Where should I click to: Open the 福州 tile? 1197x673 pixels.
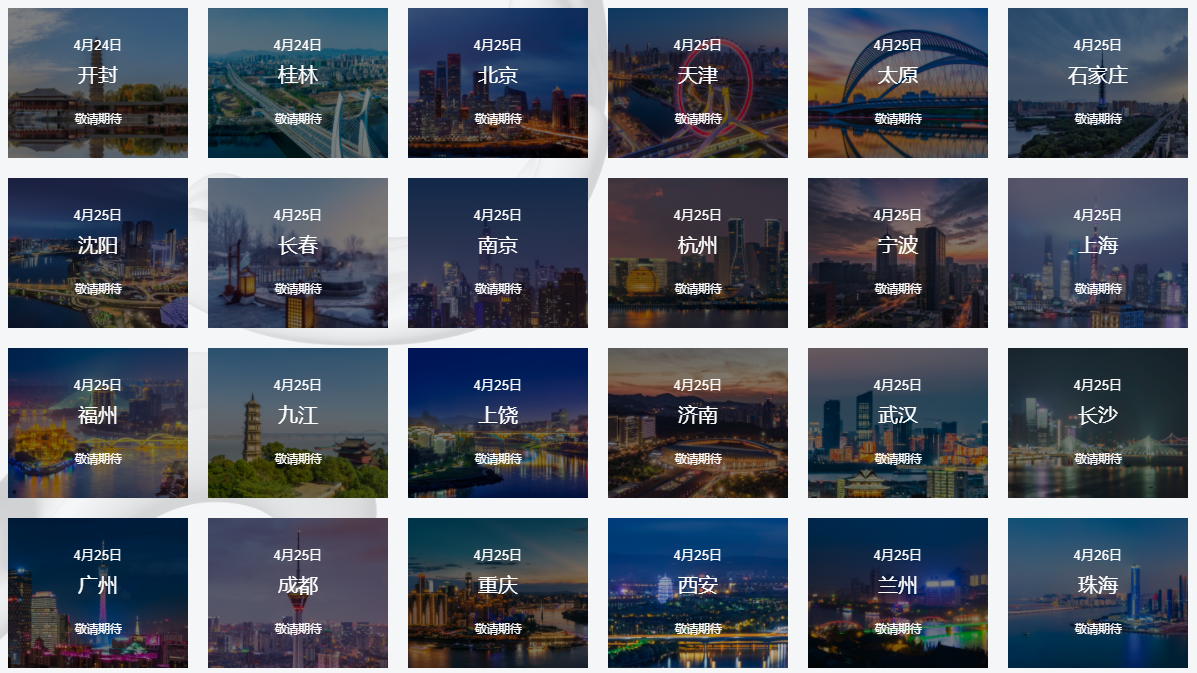pyautogui.click(x=98, y=423)
